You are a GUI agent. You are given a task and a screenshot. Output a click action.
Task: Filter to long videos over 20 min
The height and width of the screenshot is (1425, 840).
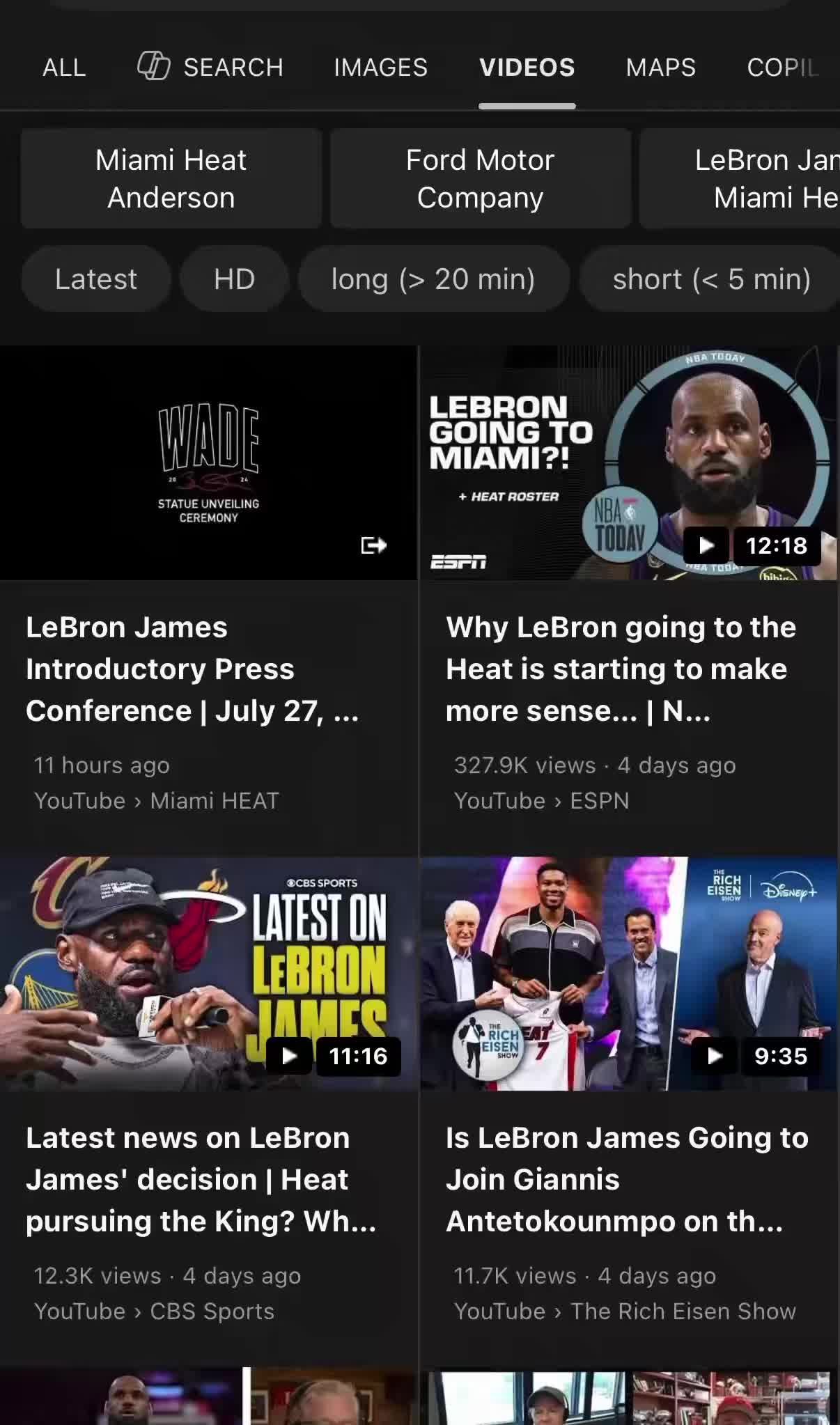[x=433, y=279]
